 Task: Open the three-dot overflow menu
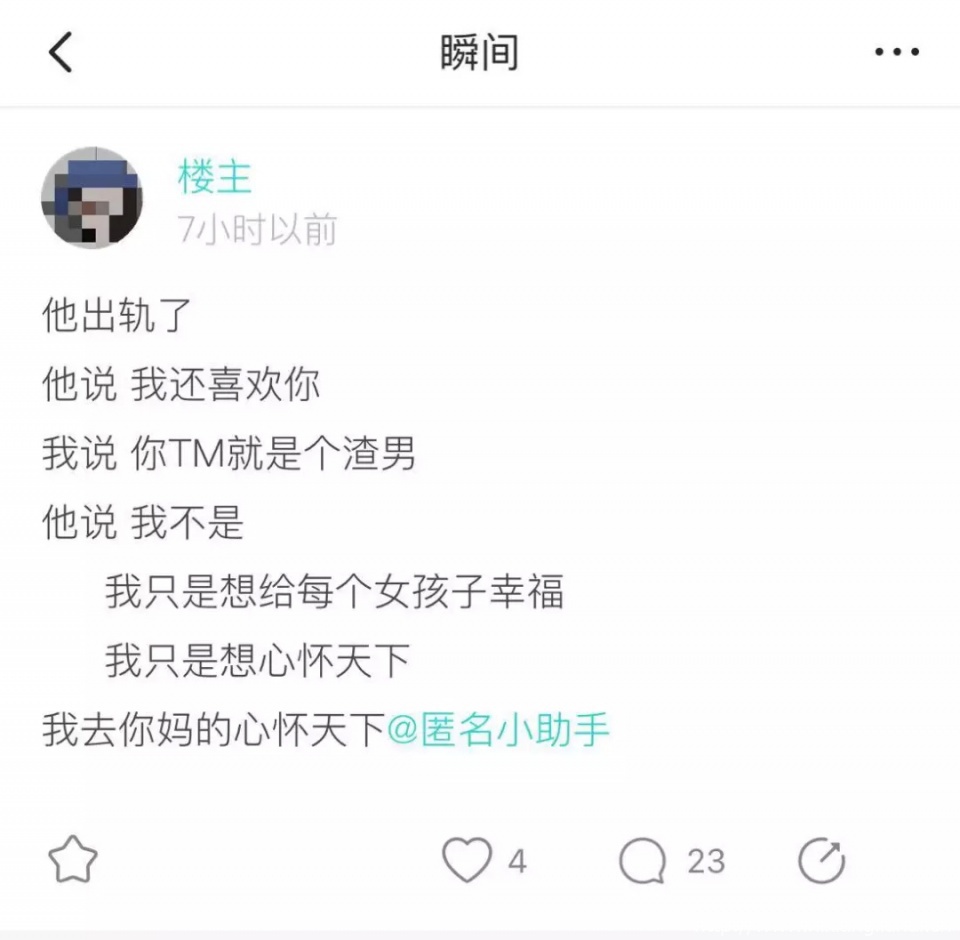pyautogui.click(x=896, y=52)
